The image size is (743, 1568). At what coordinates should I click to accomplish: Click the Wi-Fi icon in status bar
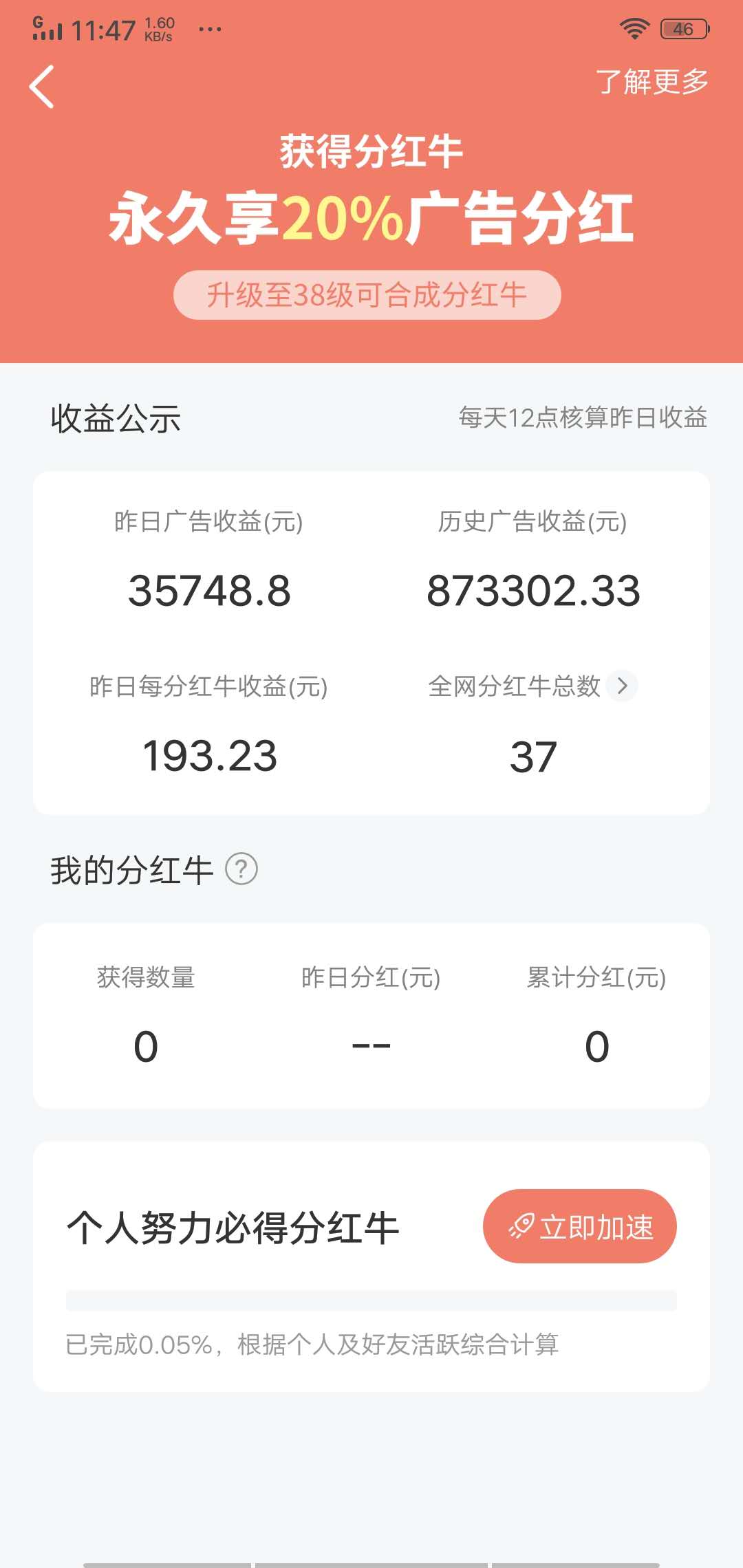tap(634, 28)
